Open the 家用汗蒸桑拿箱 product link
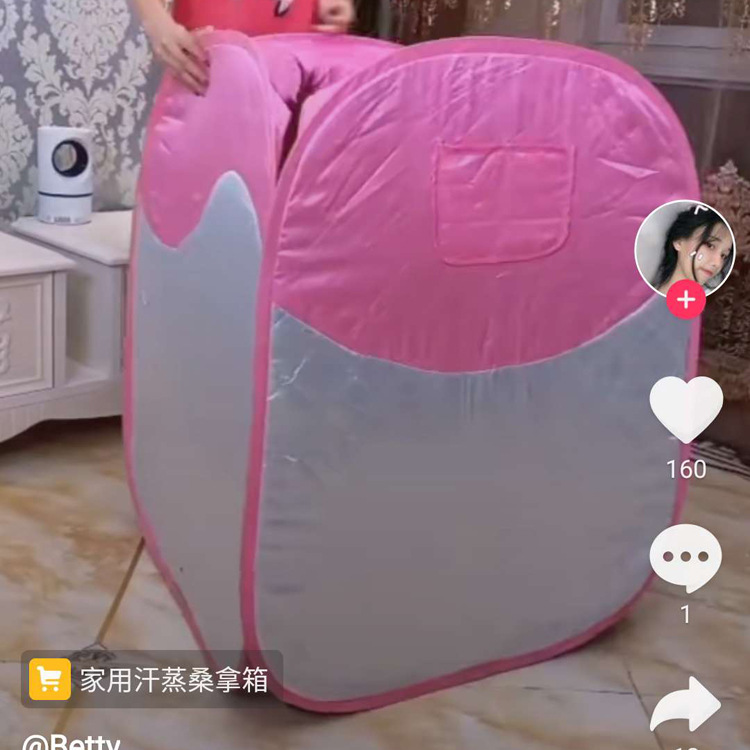Viewport: 750px width, 750px height. tap(152, 680)
